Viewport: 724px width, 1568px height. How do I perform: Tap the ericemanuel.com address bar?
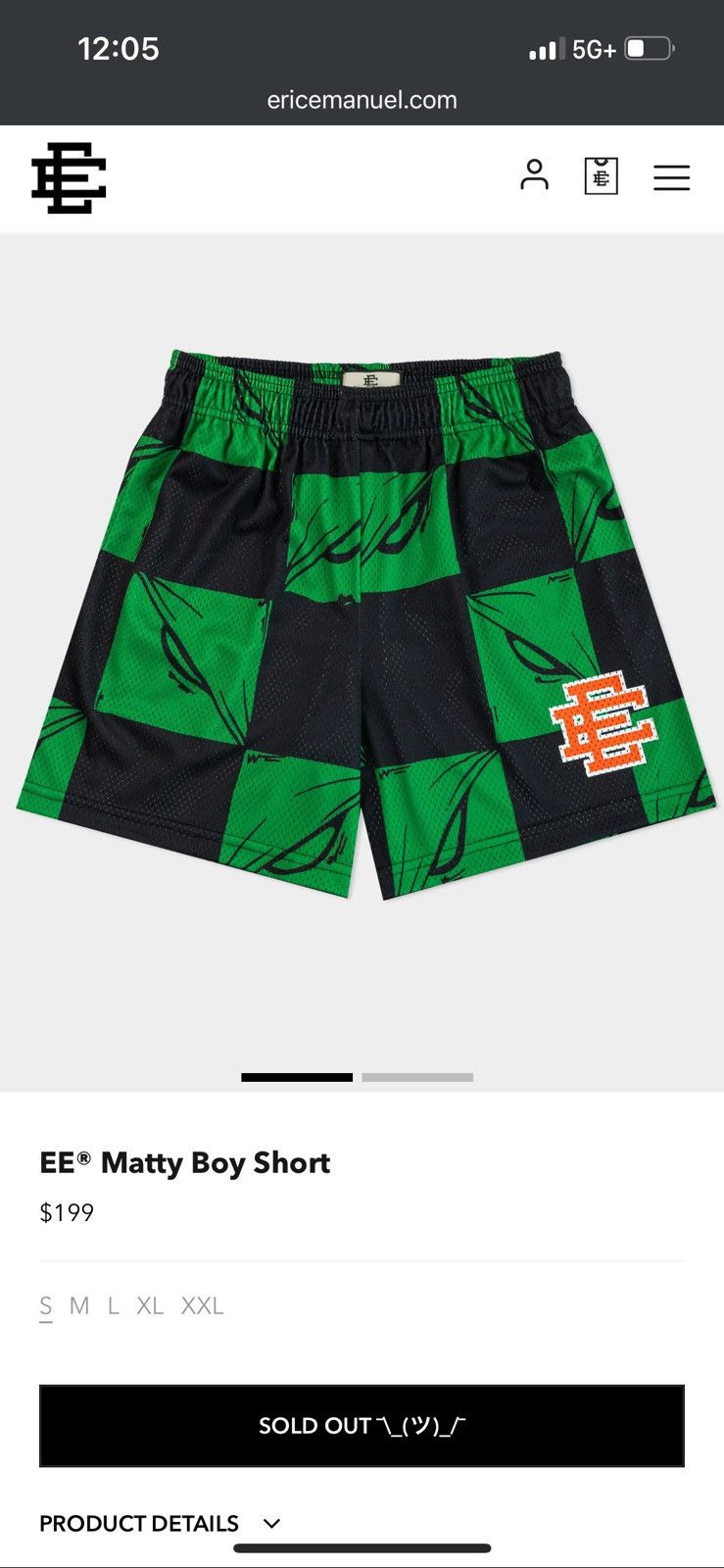click(362, 100)
